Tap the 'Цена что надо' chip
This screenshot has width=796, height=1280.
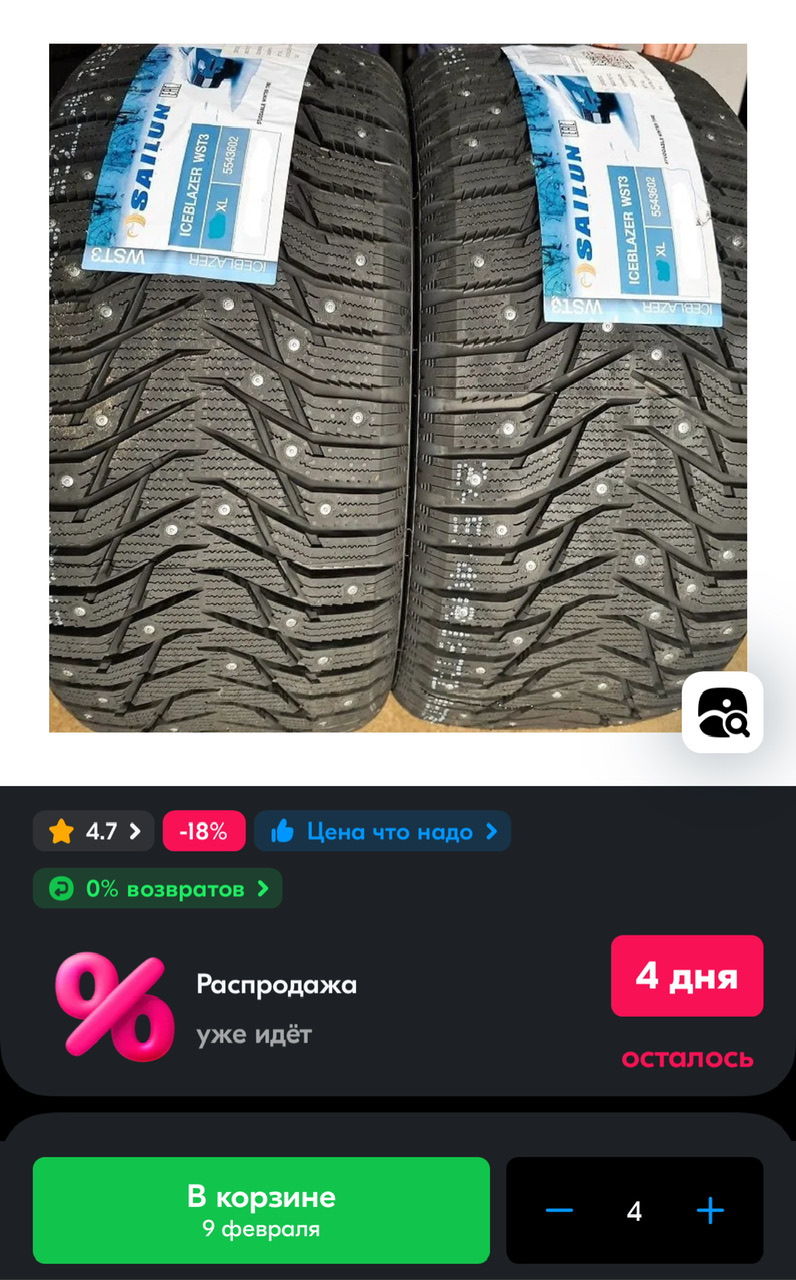pos(382,831)
